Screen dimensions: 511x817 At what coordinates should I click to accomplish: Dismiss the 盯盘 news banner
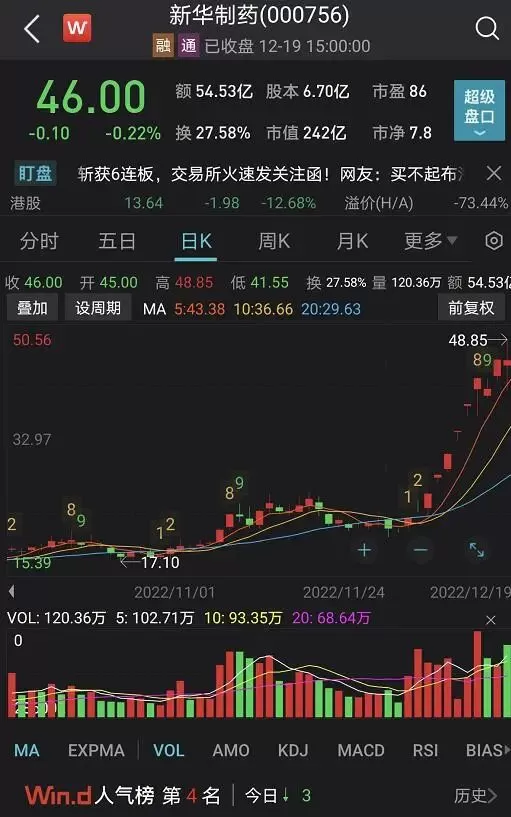click(x=493, y=173)
